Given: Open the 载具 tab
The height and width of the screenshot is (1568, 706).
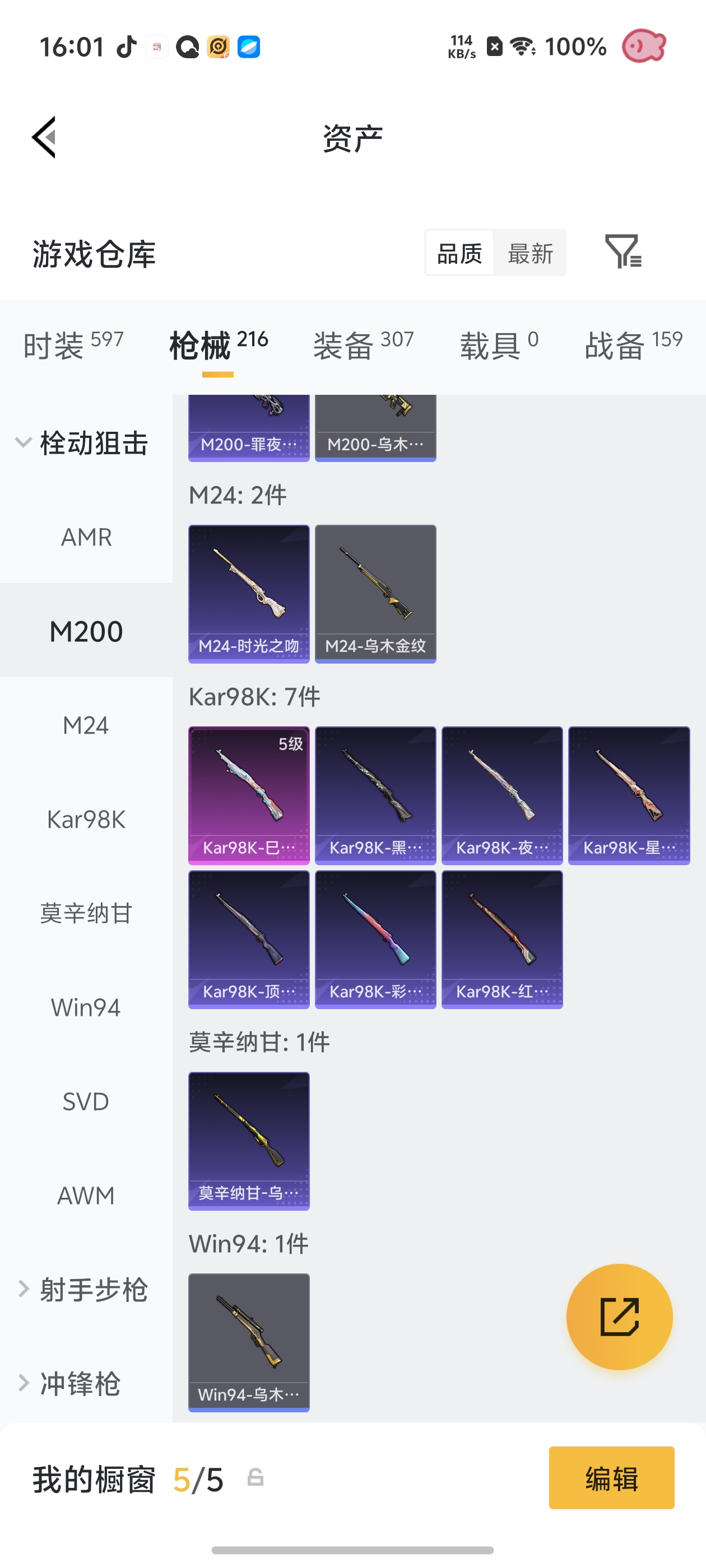Looking at the screenshot, I should (499, 345).
